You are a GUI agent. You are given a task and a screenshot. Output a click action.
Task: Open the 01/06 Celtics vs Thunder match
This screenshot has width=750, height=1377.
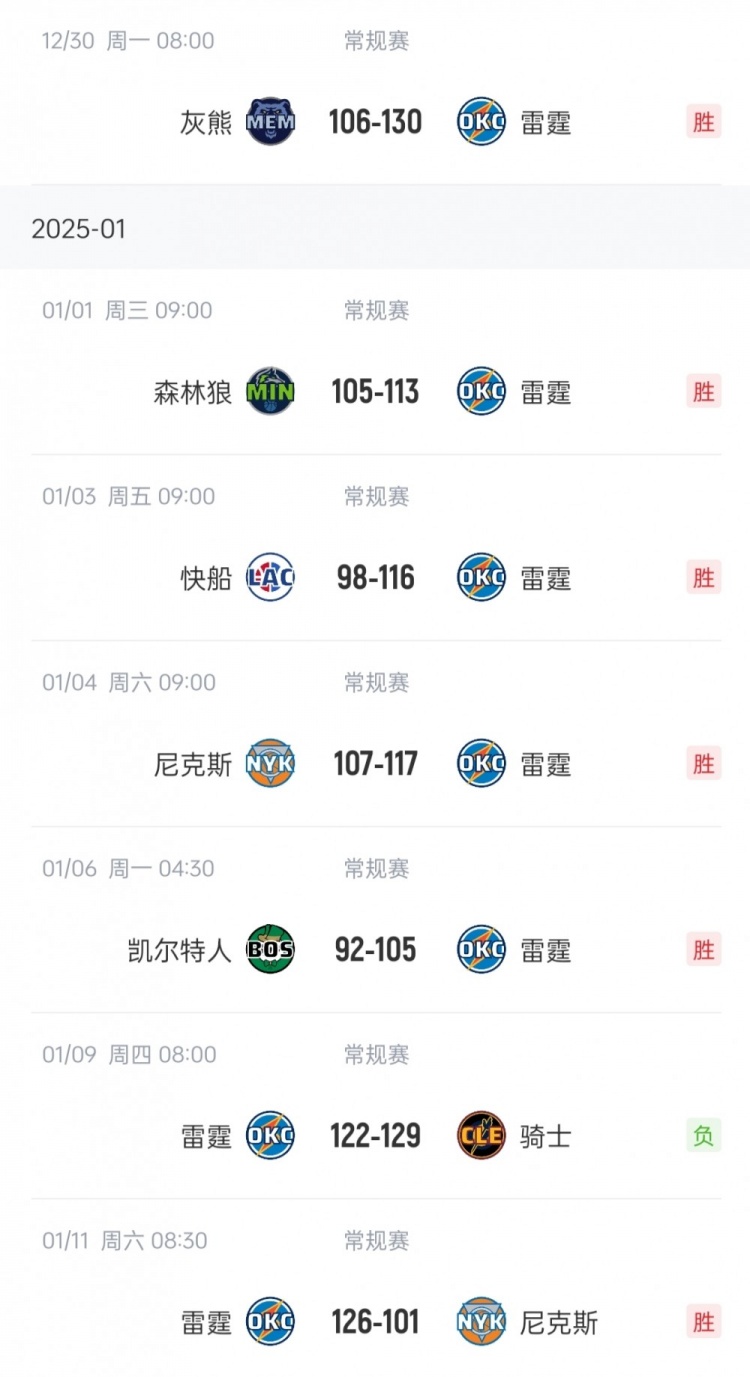tap(375, 950)
